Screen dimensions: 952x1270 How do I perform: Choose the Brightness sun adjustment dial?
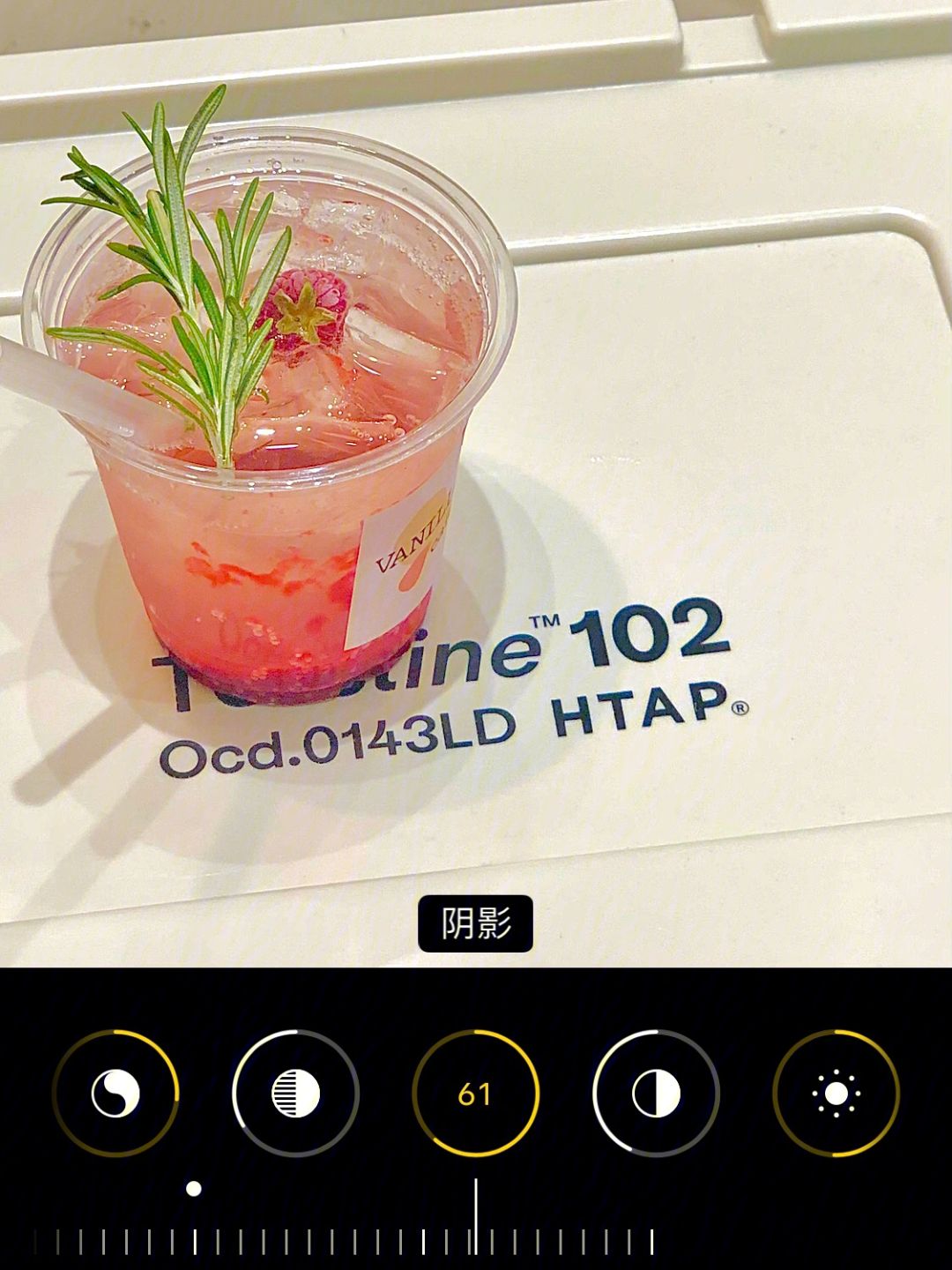click(x=836, y=1094)
